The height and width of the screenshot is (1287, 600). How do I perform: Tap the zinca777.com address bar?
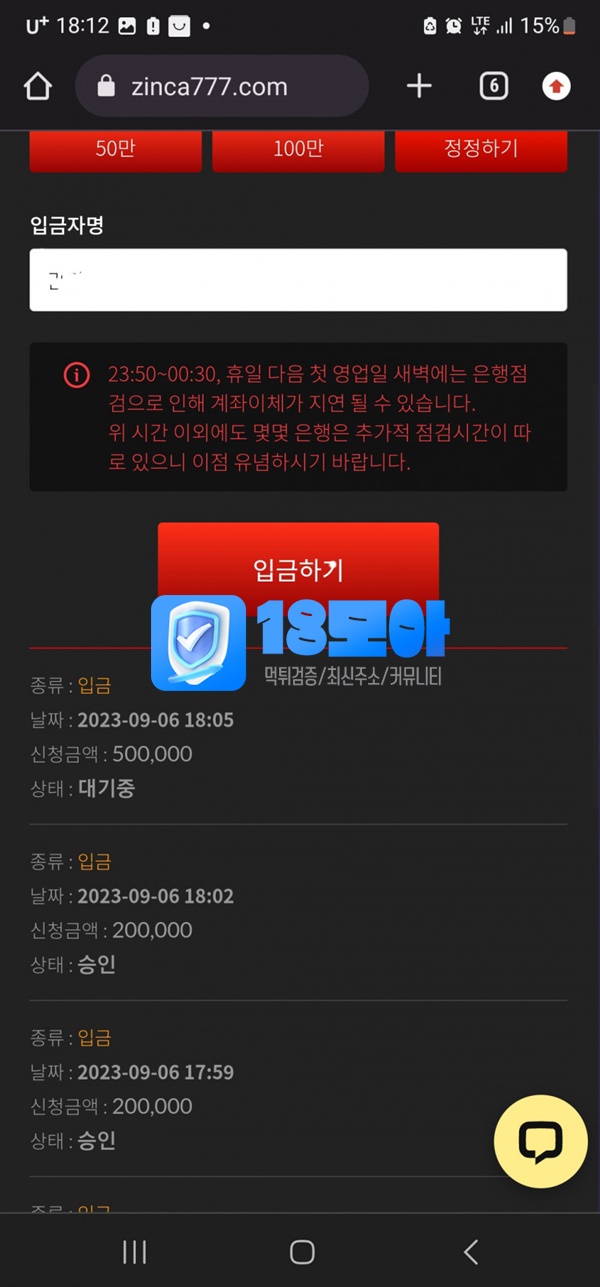click(222, 87)
